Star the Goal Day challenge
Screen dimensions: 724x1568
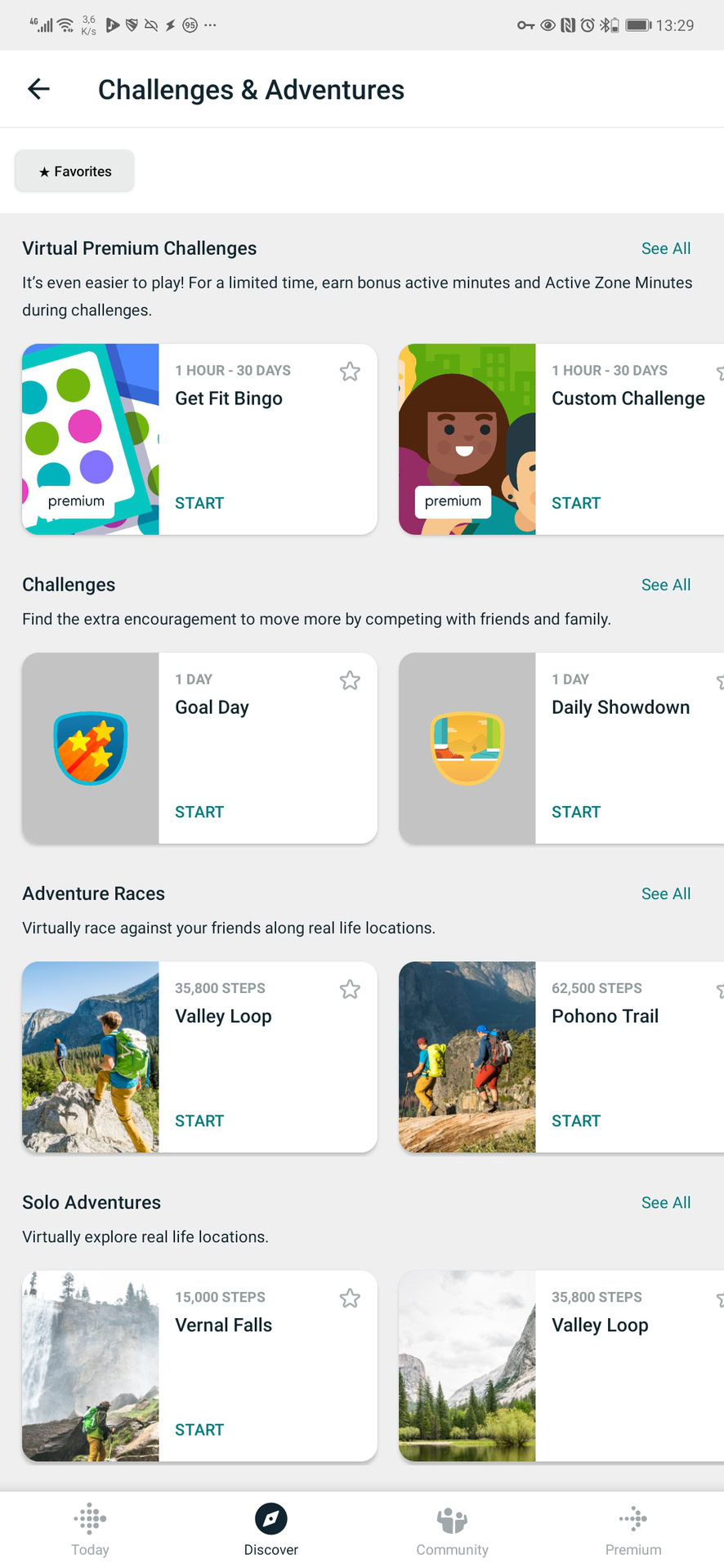tap(350, 680)
